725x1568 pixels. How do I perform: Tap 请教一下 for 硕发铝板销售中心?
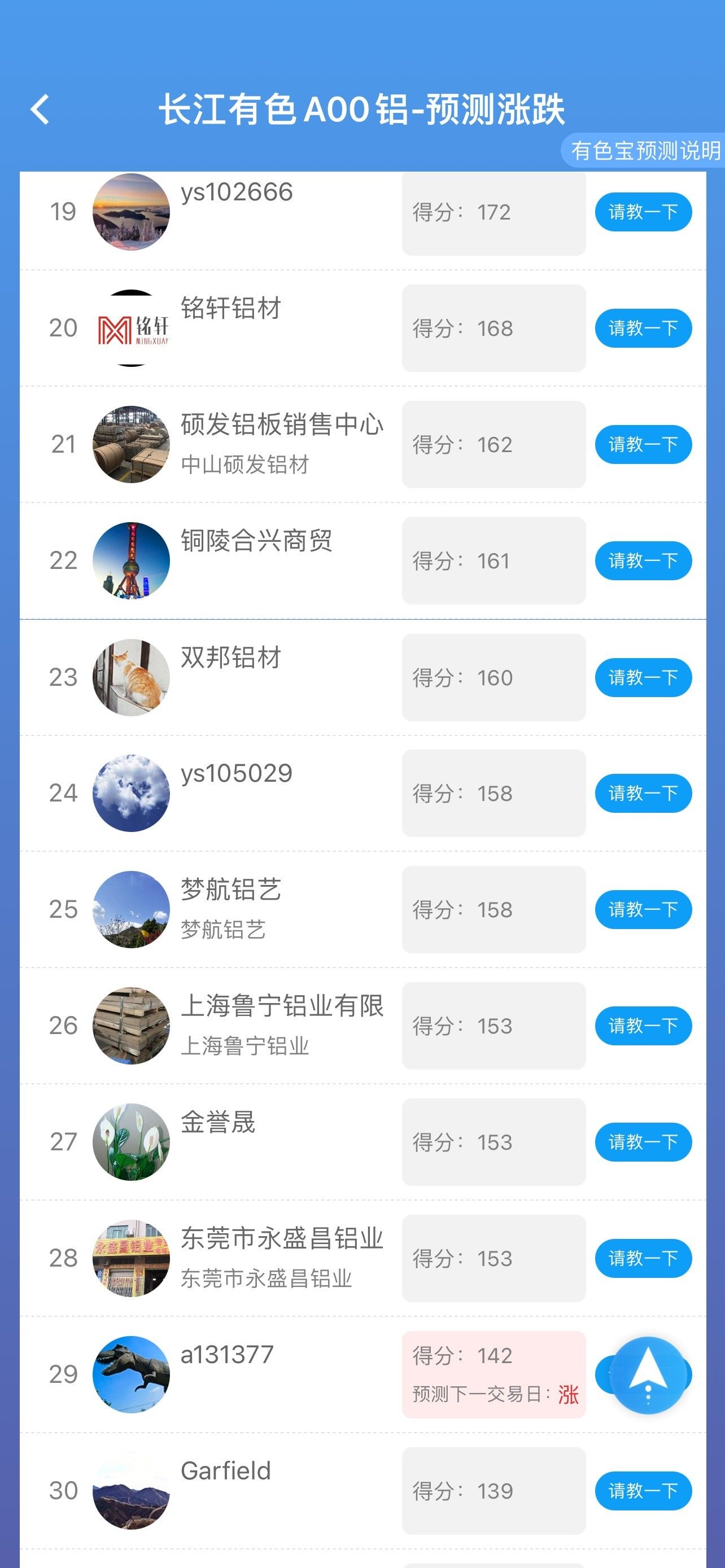(644, 444)
